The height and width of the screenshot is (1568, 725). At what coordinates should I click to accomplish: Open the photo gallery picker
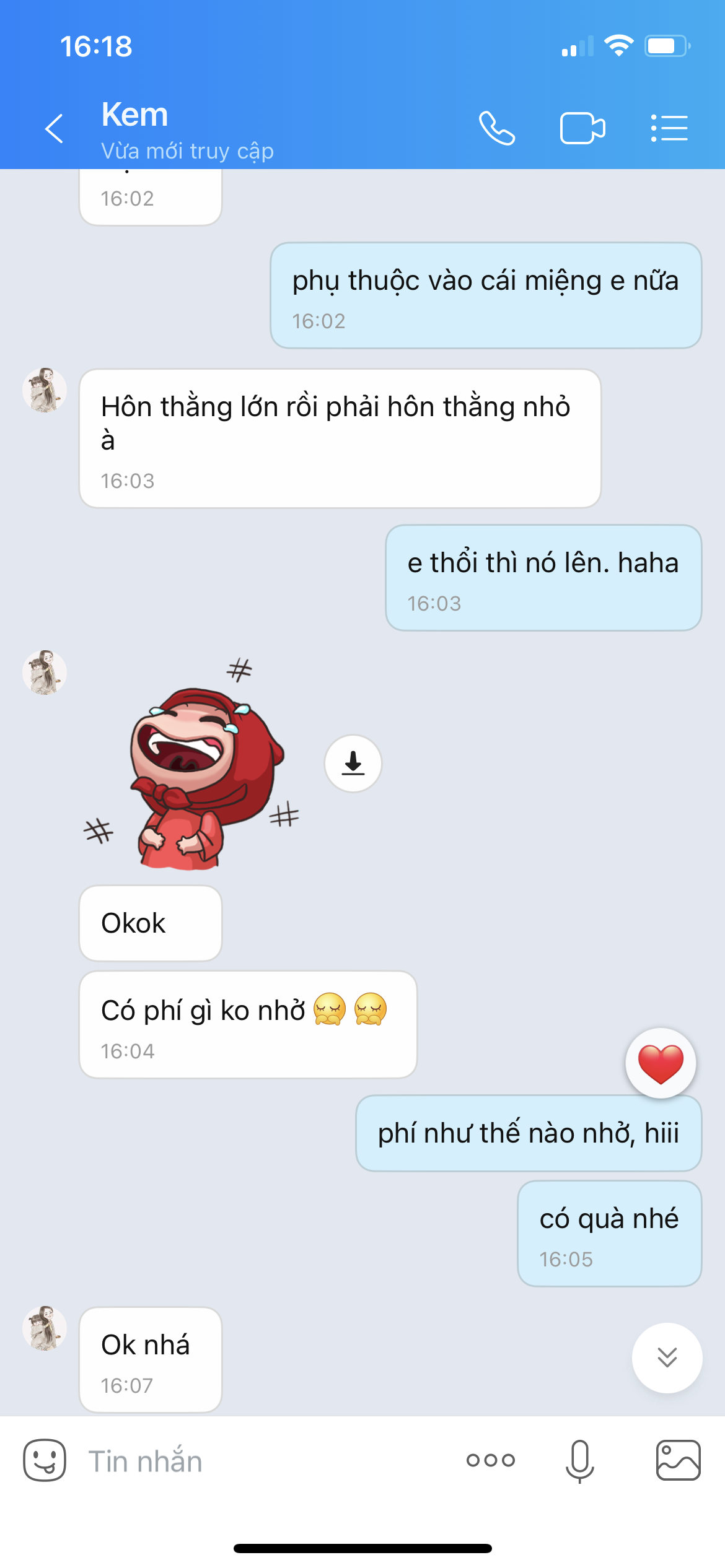(678, 1460)
